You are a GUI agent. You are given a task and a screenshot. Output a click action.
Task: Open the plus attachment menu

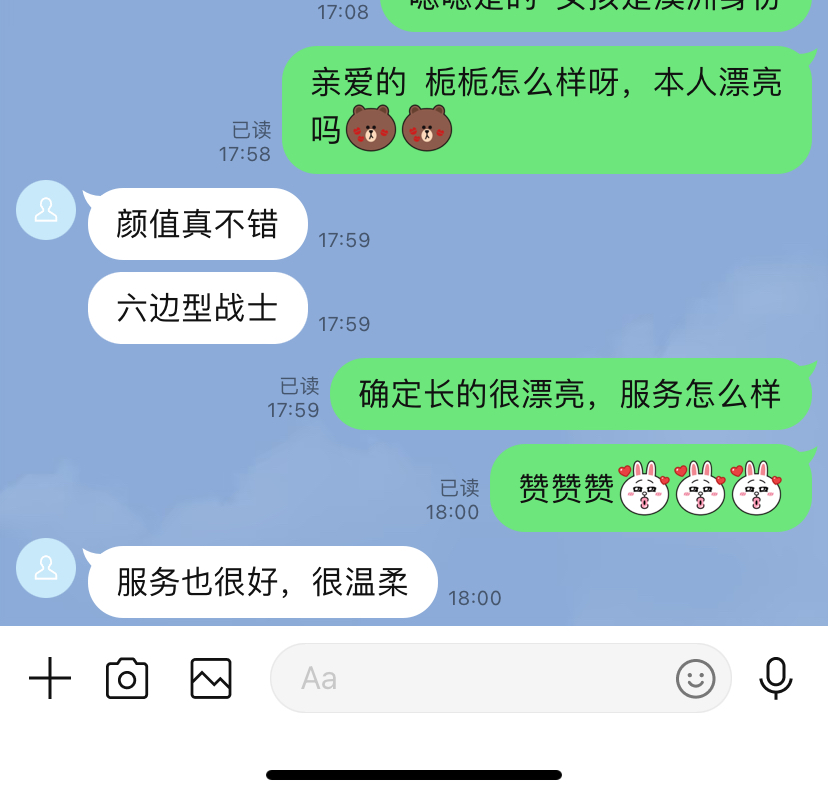tap(50, 679)
